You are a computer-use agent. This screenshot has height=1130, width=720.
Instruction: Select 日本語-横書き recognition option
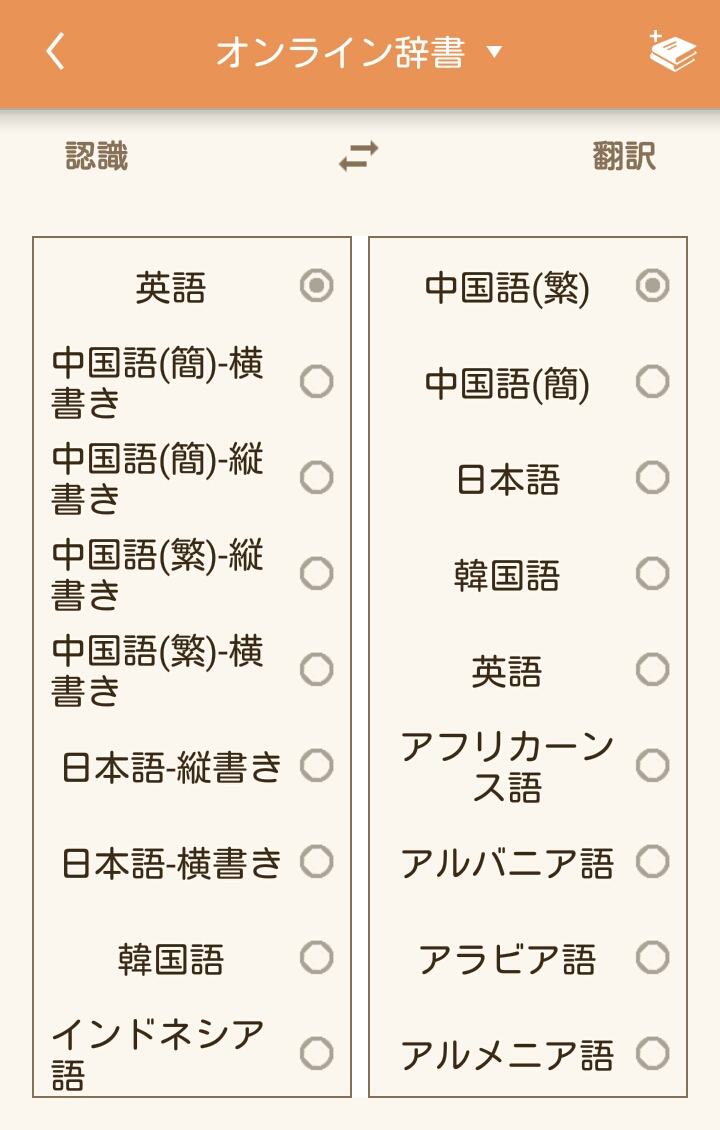click(316, 861)
